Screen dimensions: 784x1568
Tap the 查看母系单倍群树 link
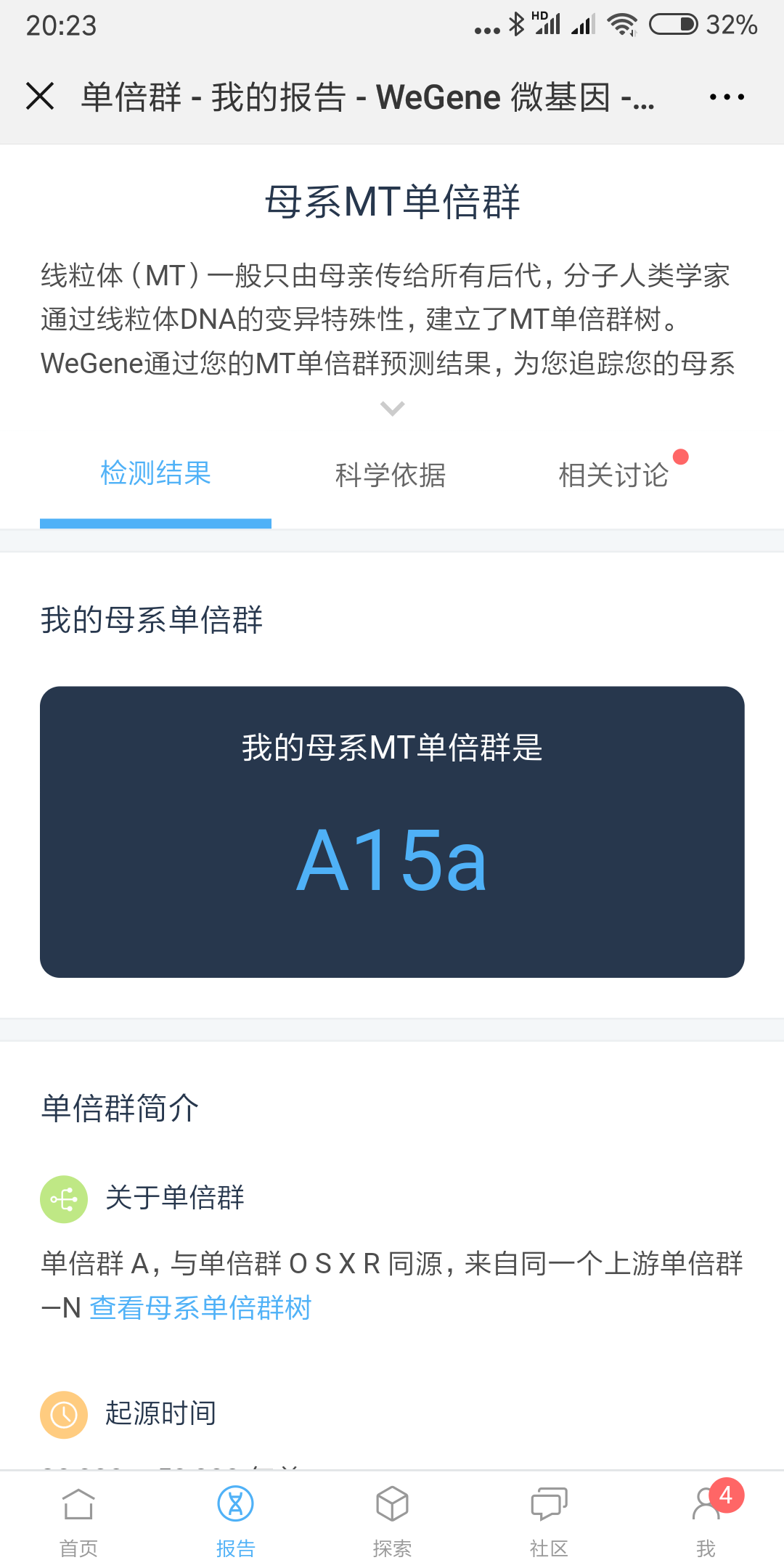[200, 1307]
